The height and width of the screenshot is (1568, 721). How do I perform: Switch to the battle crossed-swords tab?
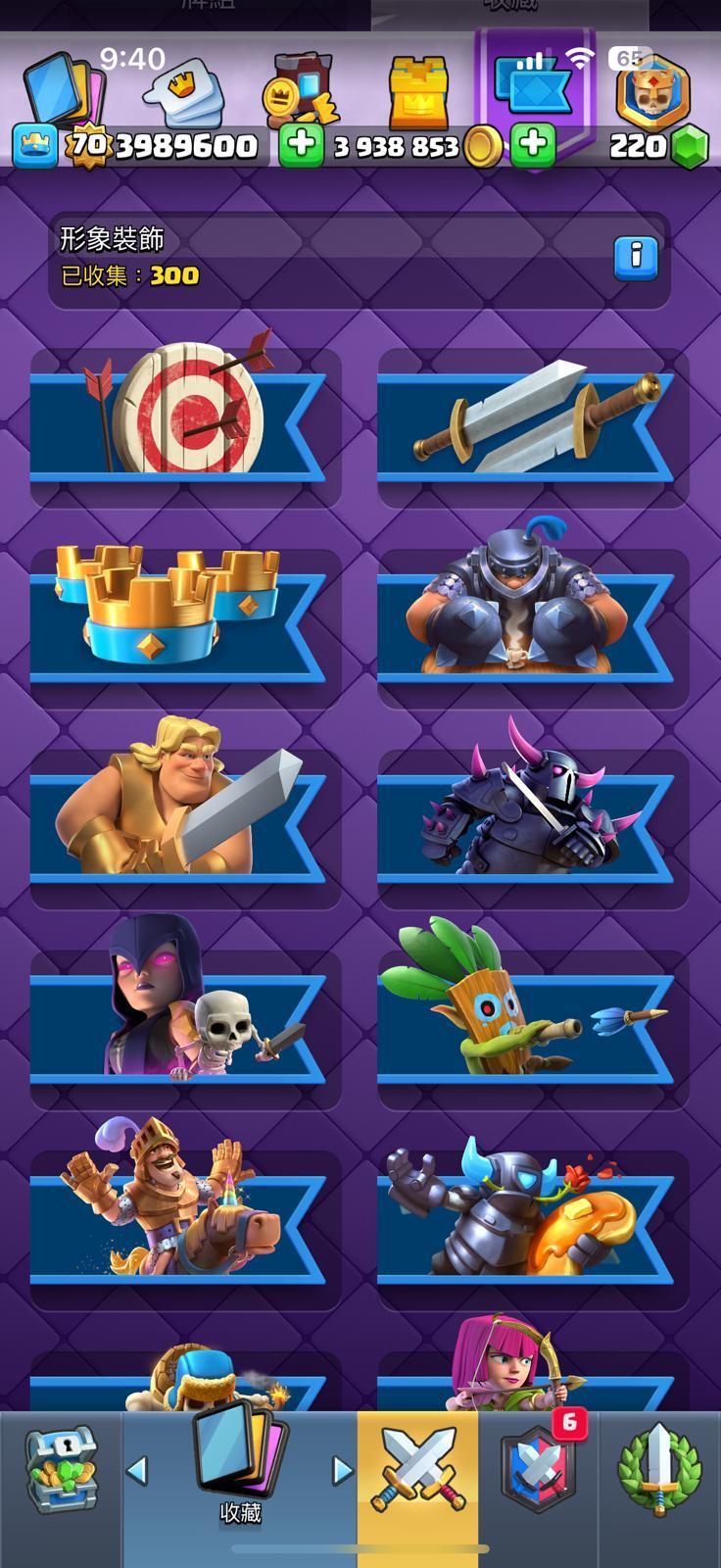417,1470
